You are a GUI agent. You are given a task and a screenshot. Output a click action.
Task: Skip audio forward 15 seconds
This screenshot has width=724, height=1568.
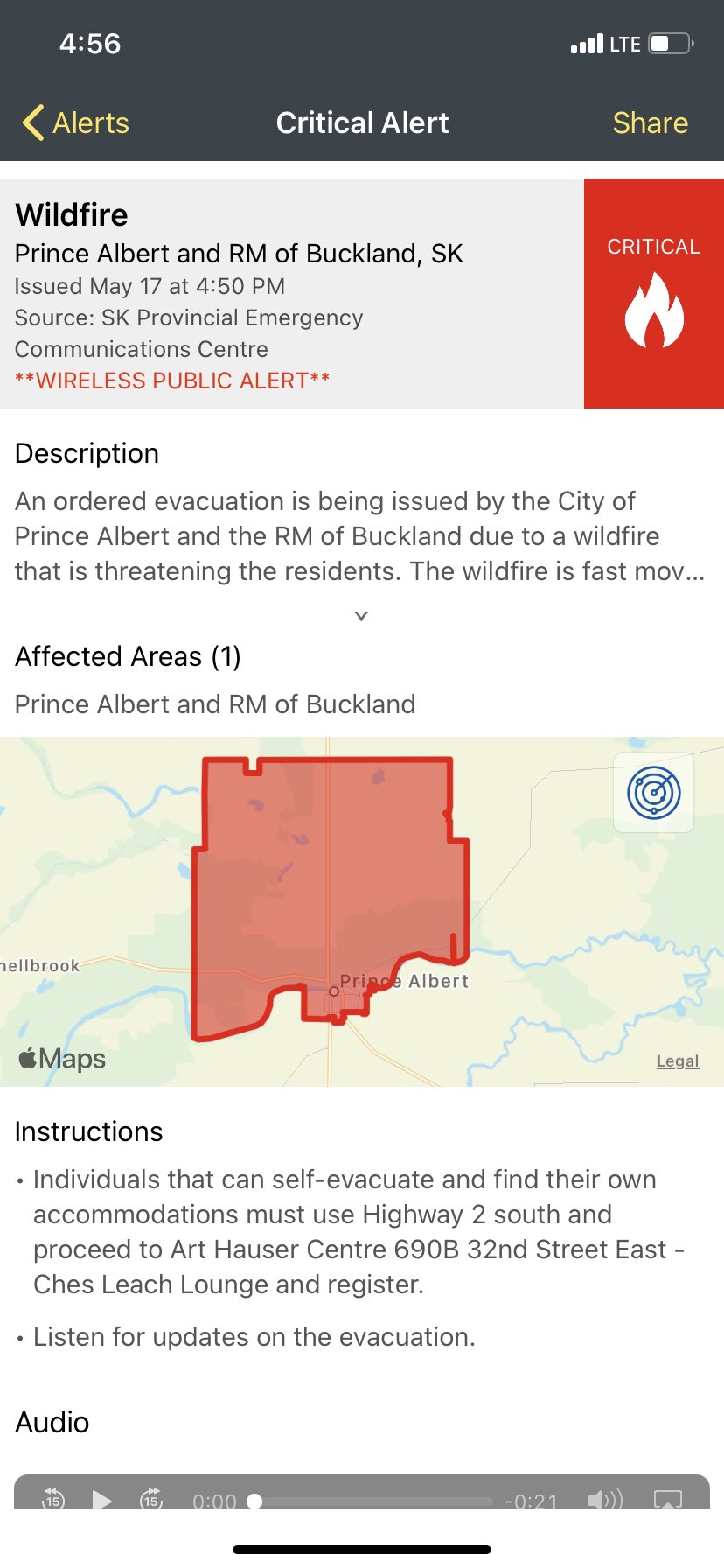click(x=151, y=1499)
